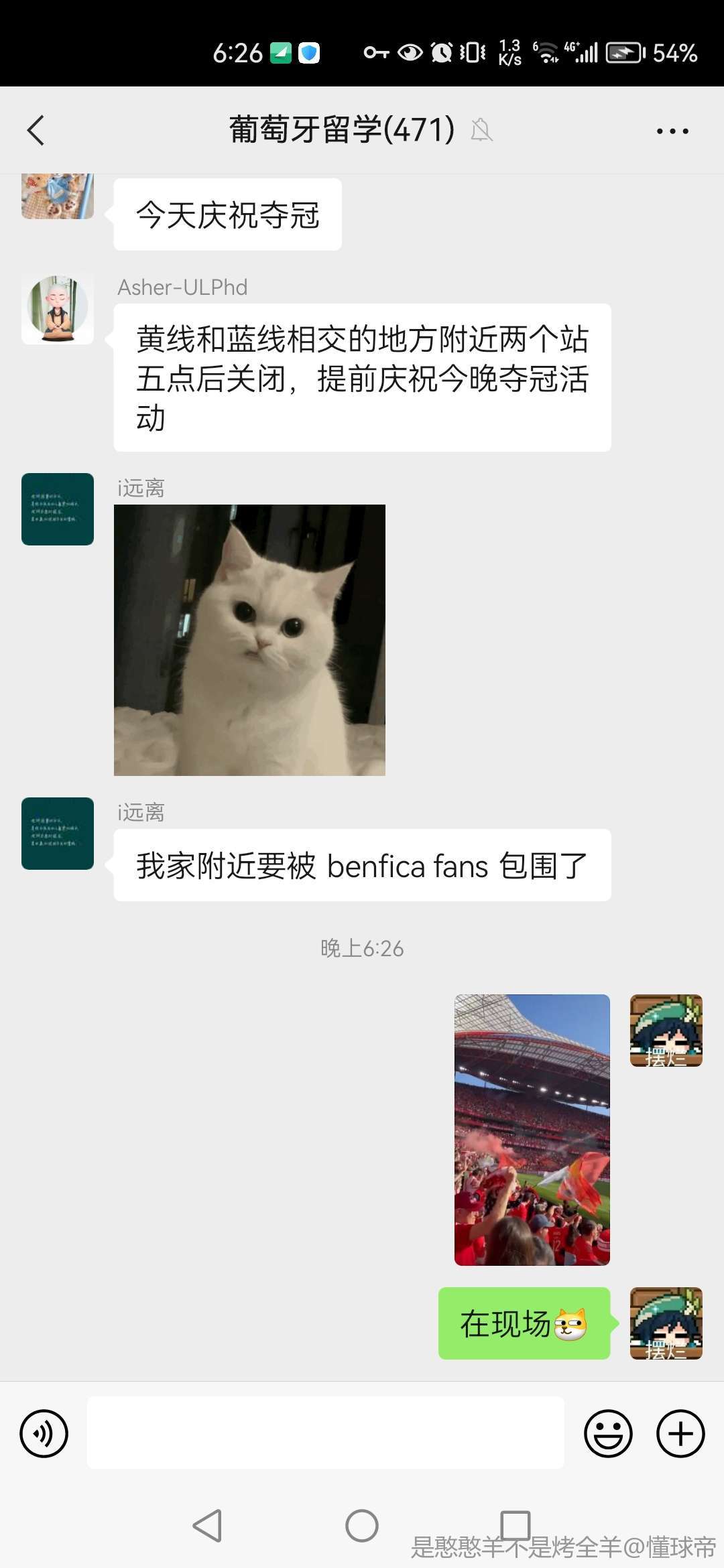Open the emoji sticker panel
Image resolution: width=724 pixels, height=1568 pixels.
pyautogui.click(x=608, y=1434)
